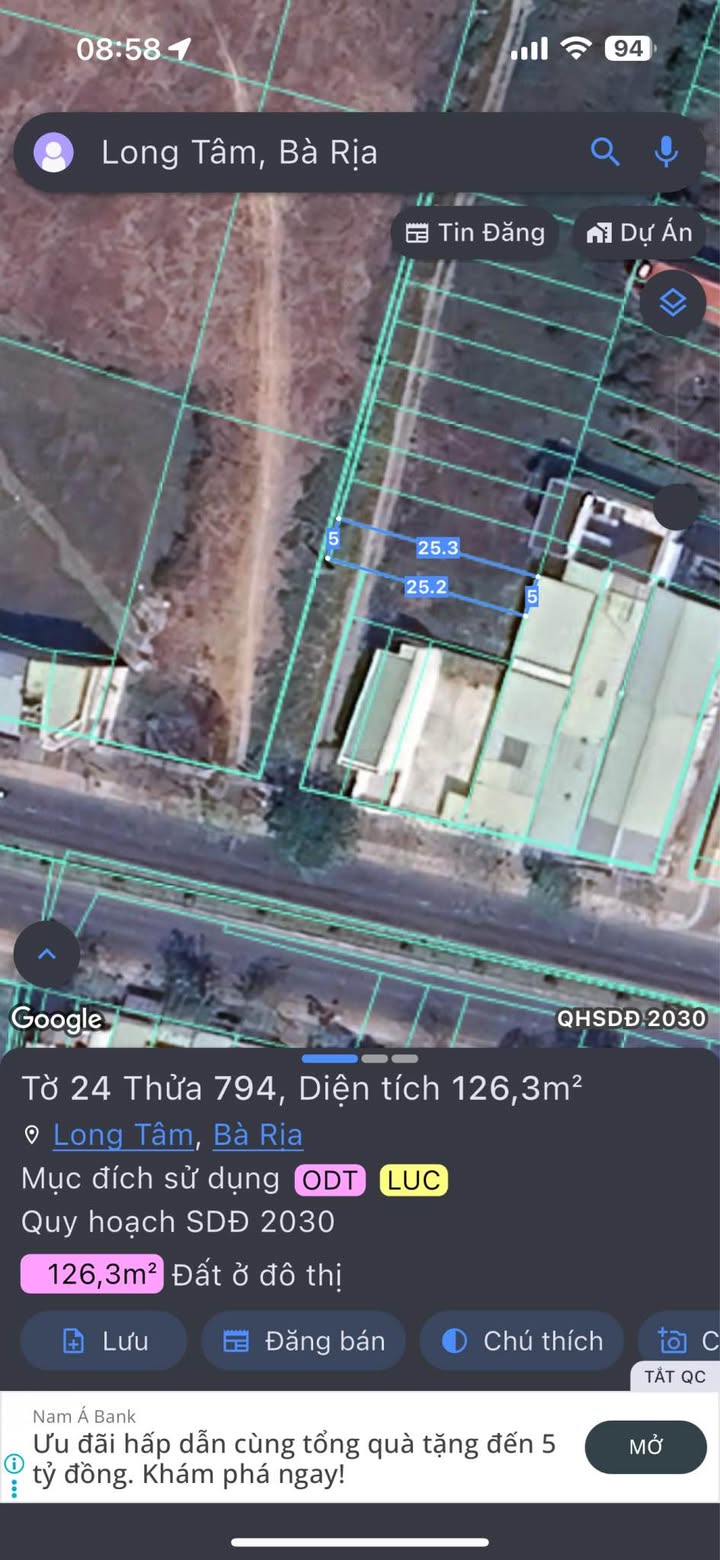Open the map layers button
720x1560 pixels.
(673, 302)
